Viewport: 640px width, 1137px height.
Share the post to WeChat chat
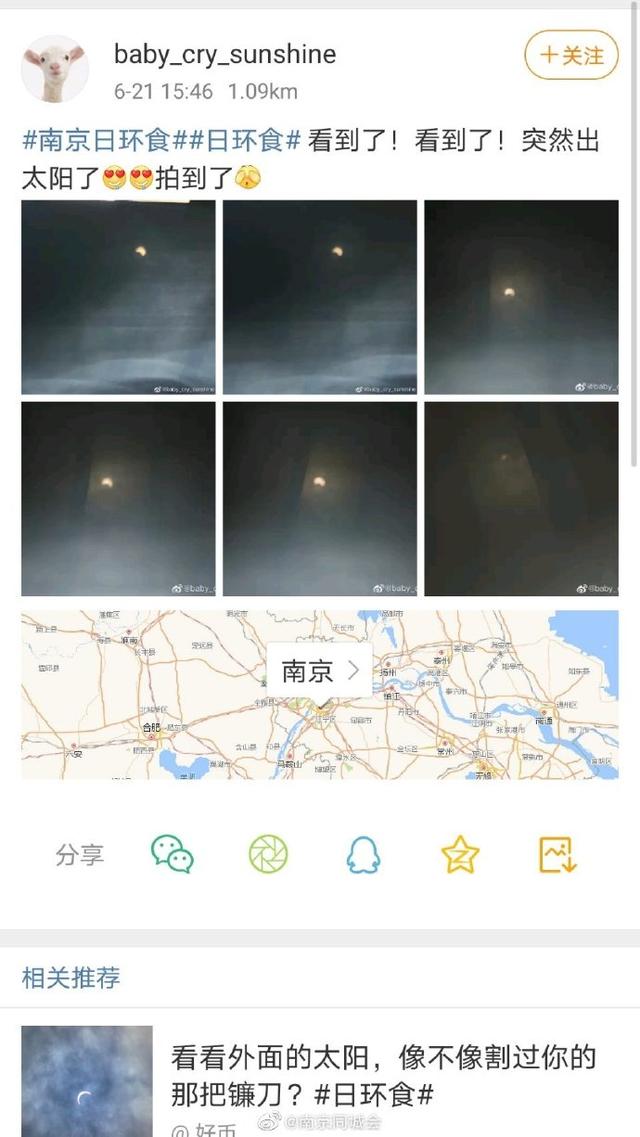[172, 855]
